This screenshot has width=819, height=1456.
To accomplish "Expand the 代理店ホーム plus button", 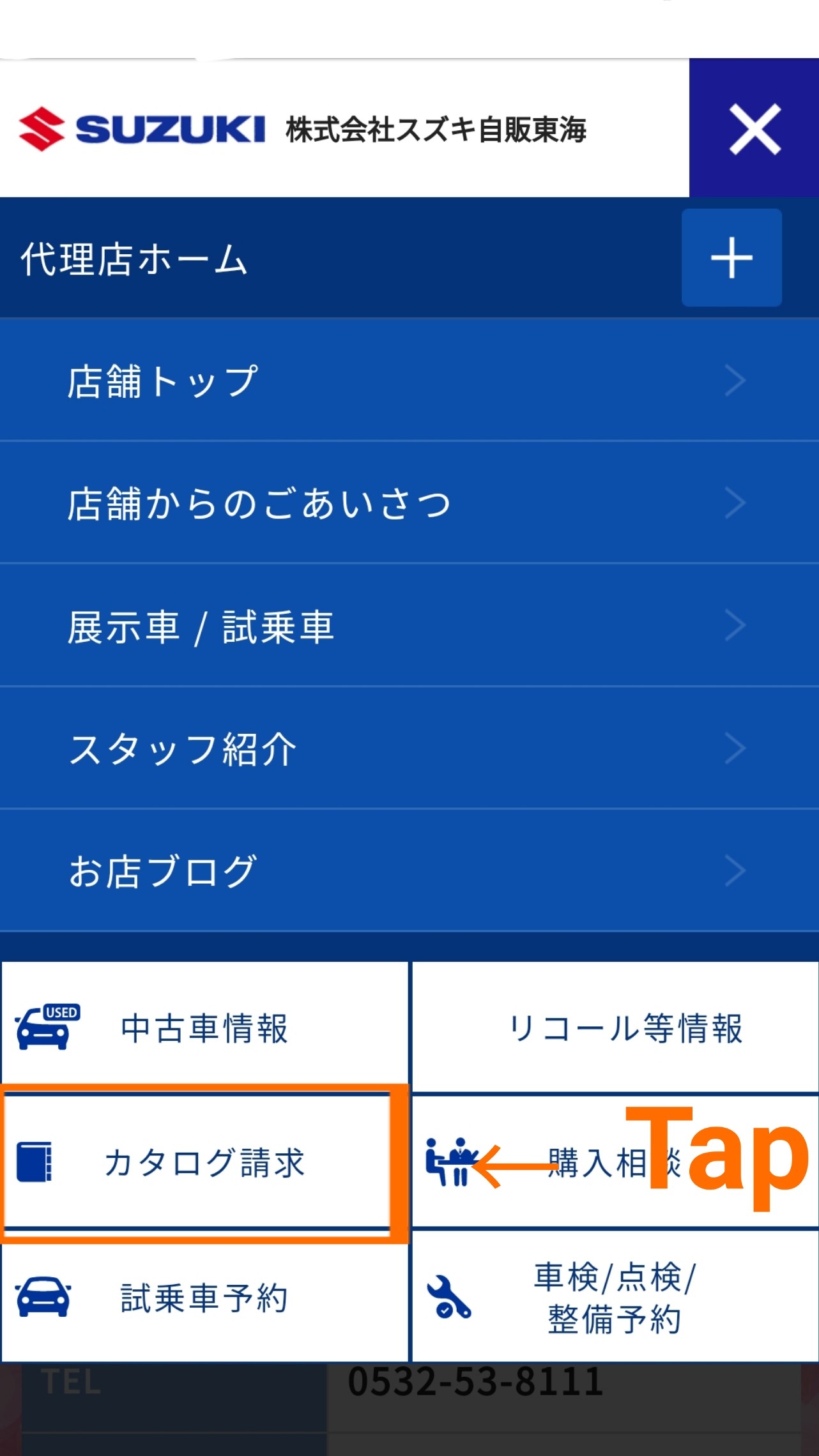I will pos(731,257).
